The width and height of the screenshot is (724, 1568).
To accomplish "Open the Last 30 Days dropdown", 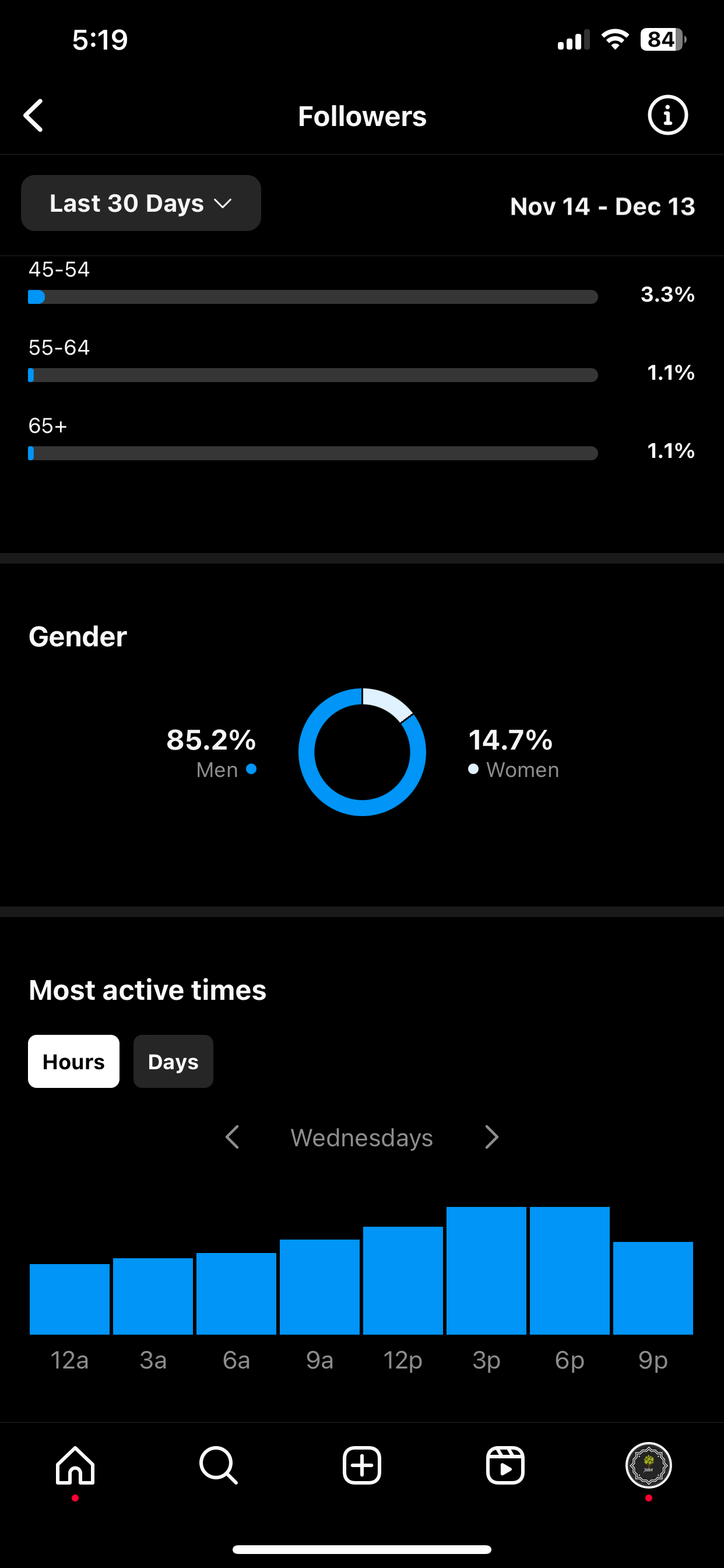I will 141,204.
